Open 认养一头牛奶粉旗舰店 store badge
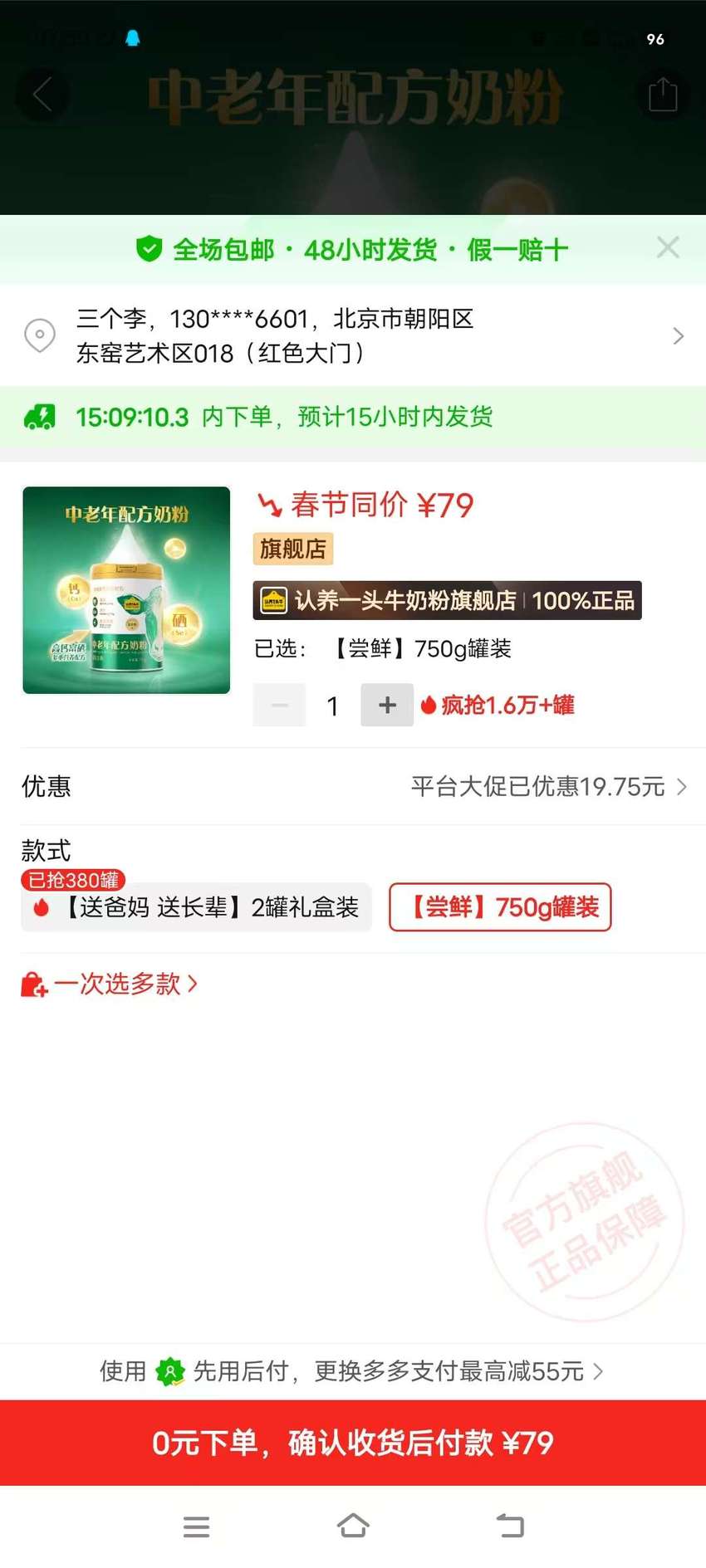The height and width of the screenshot is (1568, 706). click(x=447, y=600)
